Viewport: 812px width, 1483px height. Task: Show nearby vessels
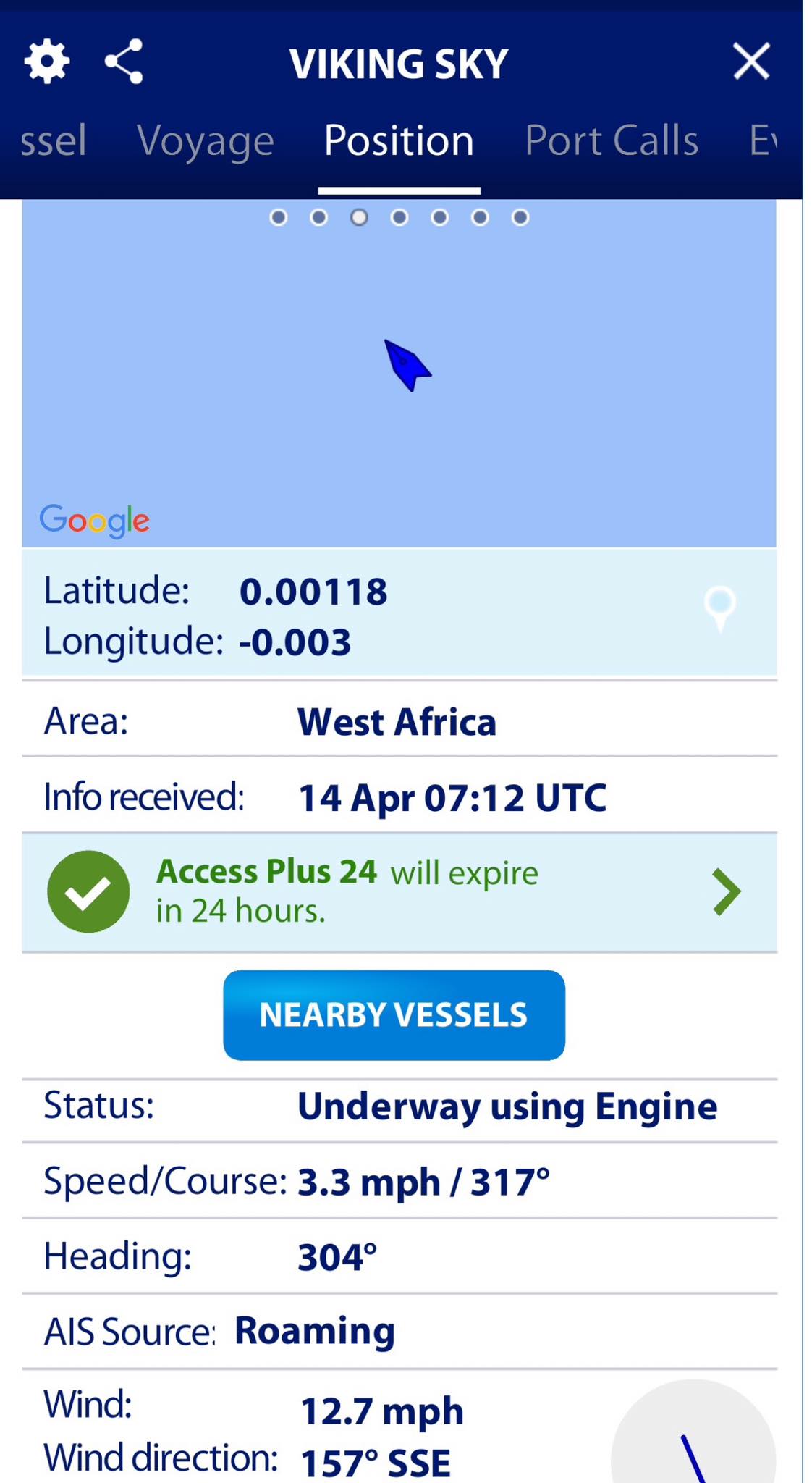394,1014
